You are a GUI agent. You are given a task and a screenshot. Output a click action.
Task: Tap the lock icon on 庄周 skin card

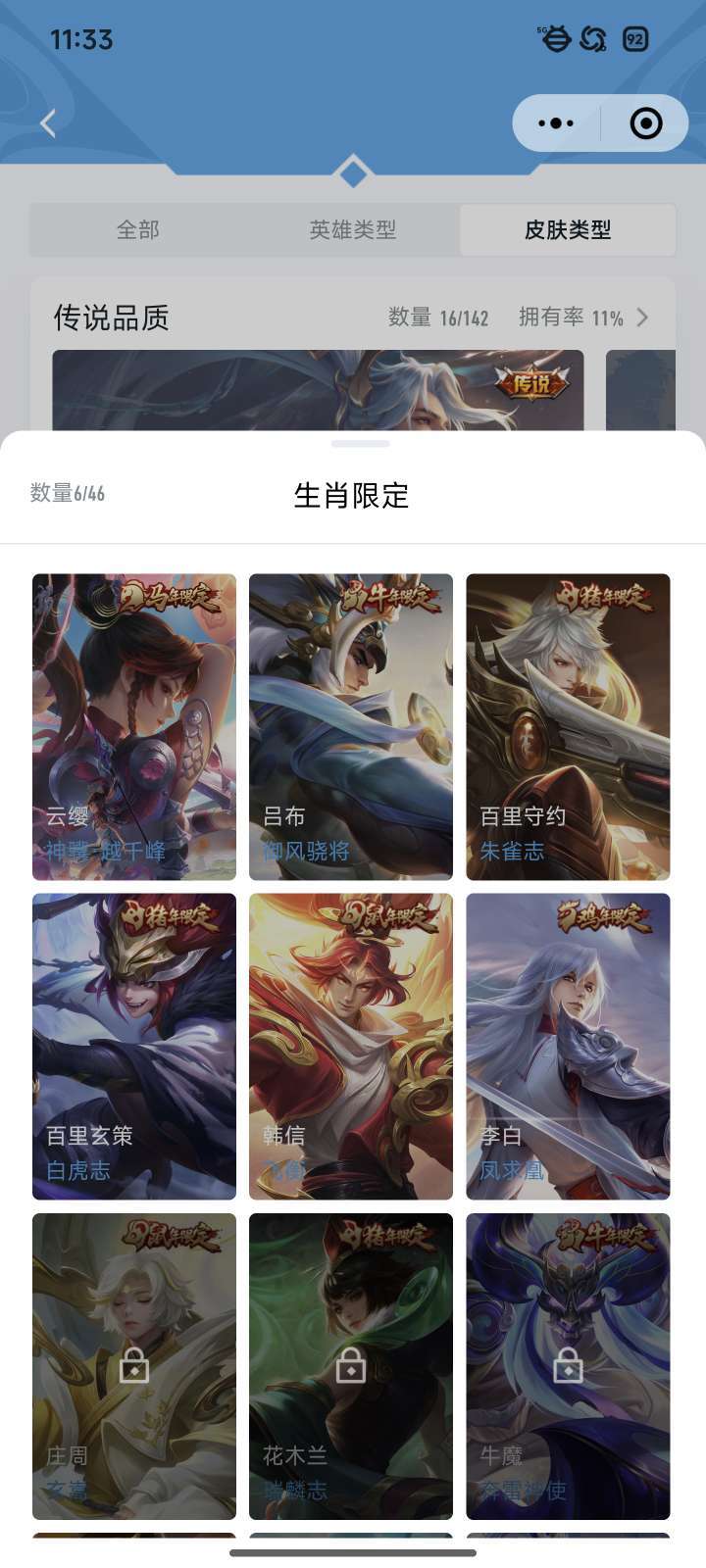(x=133, y=1365)
